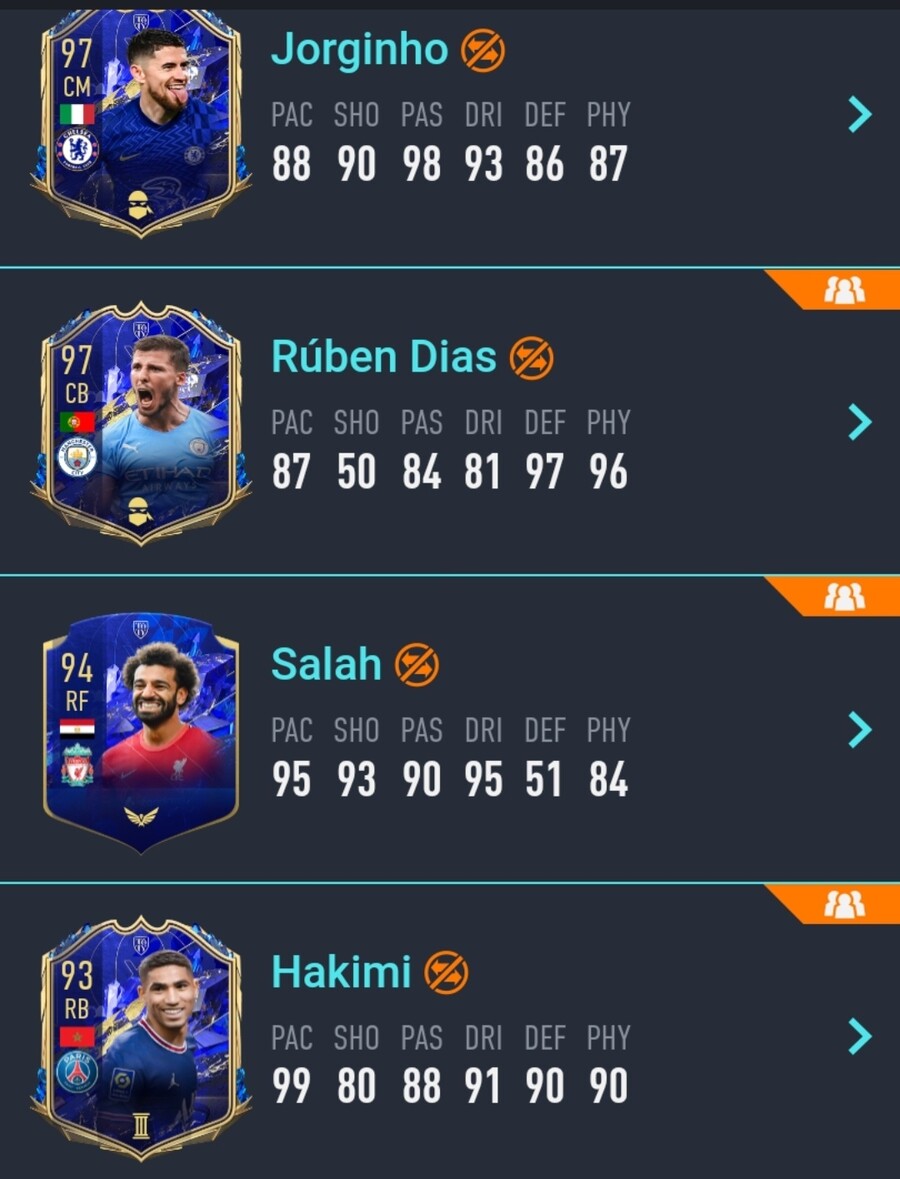Screen dimensions: 900x1179
Task: Tap the chevron on Salah's row
Action: 859,729
